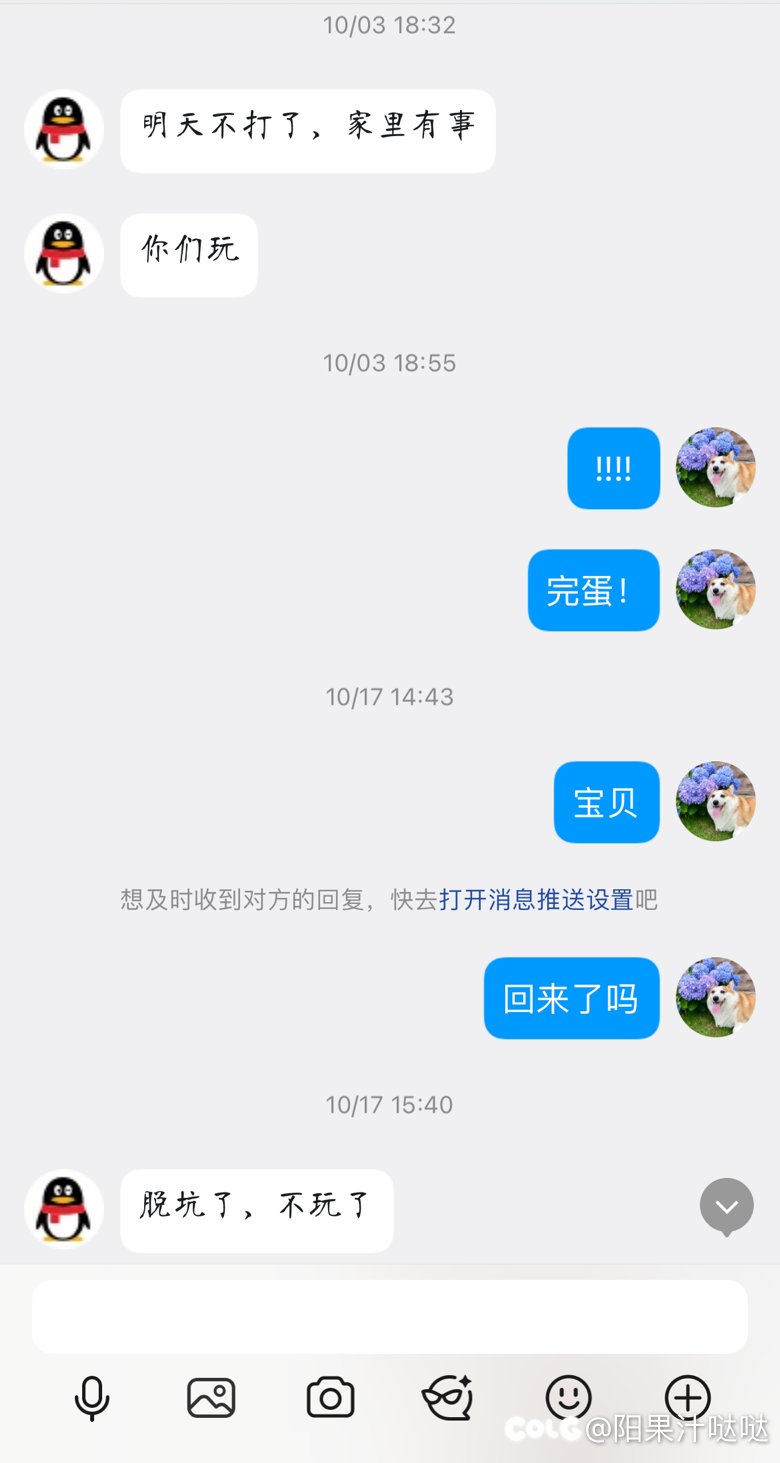Image resolution: width=780 pixels, height=1463 pixels.
Task: Tap the plus more-functions icon
Action: [686, 1398]
